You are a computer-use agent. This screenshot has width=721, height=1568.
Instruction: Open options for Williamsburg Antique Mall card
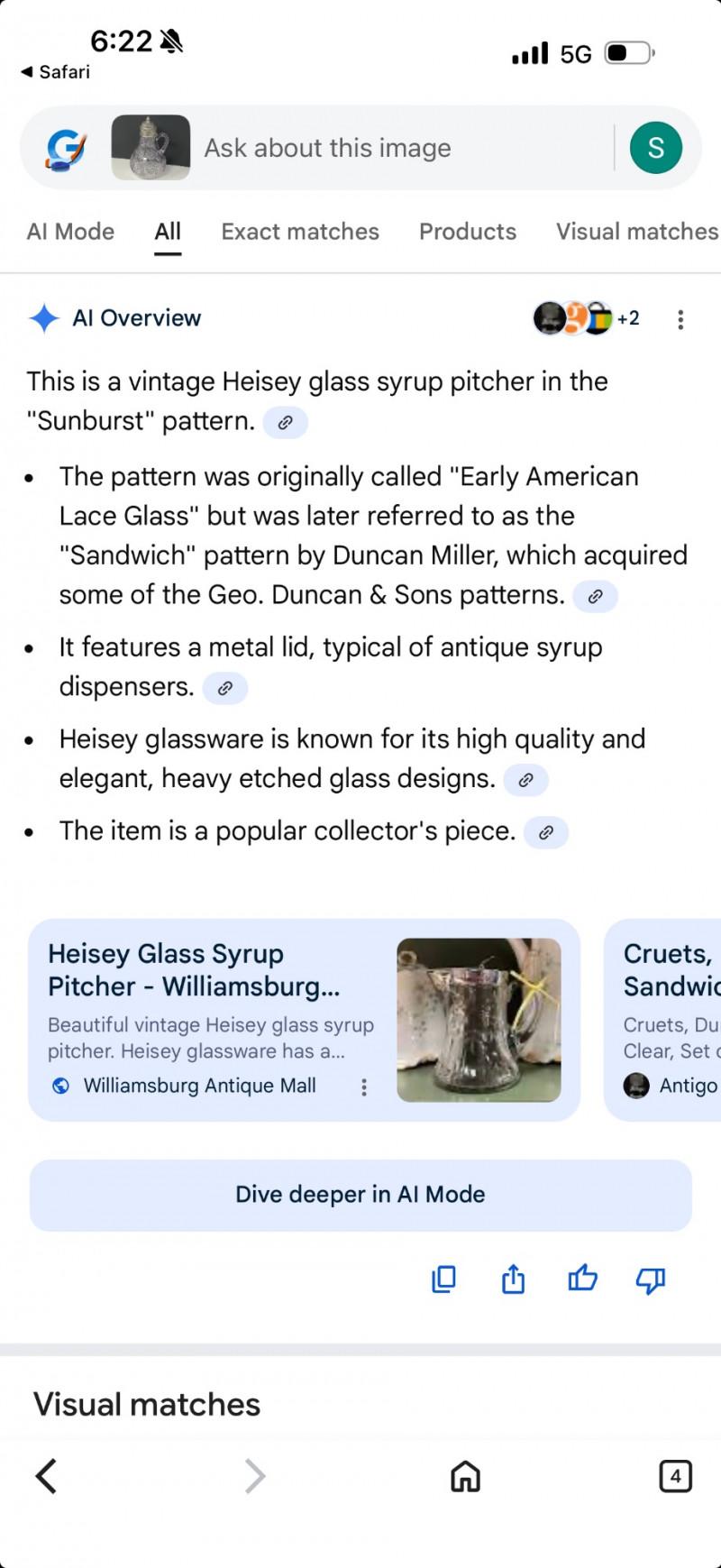(x=364, y=1087)
